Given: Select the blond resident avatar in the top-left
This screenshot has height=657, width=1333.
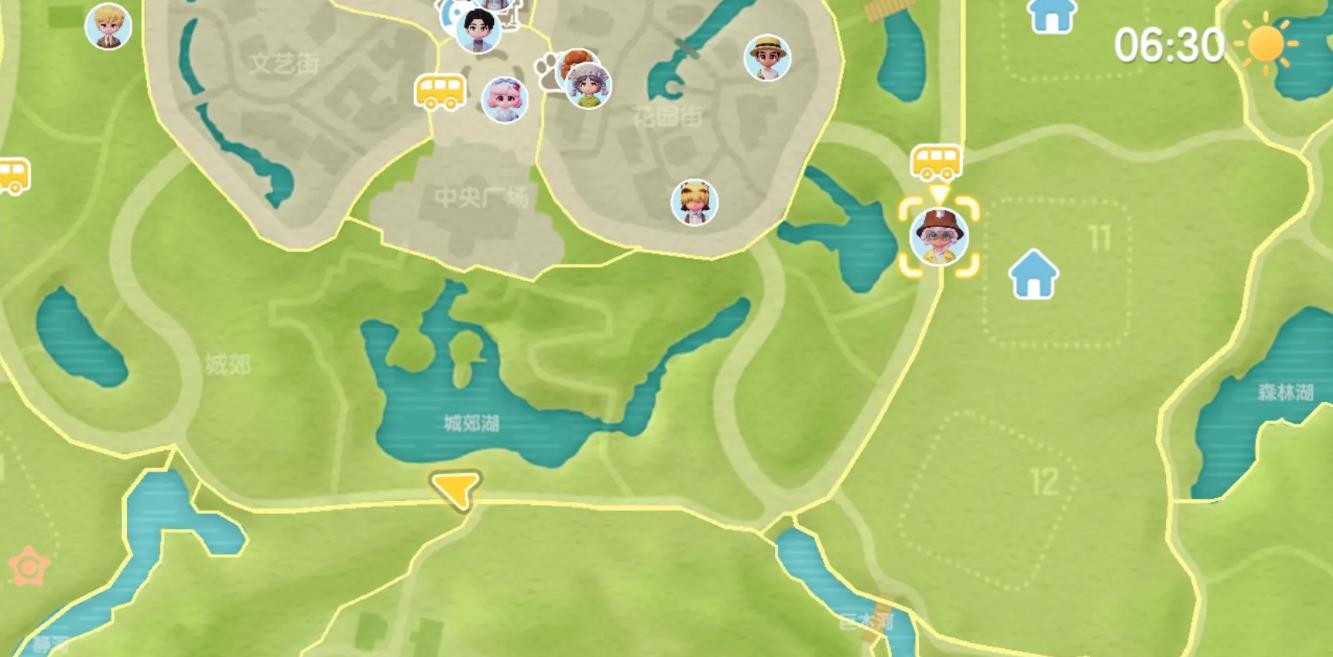Looking at the screenshot, I should pyautogui.click(x=108, y=26).
